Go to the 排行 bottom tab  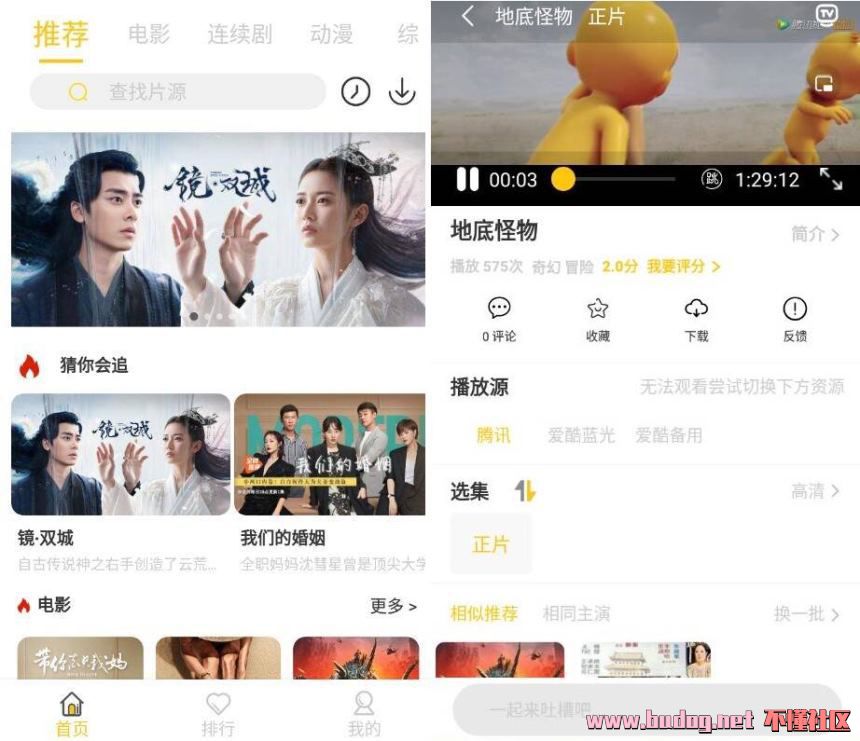(x=218, y=714)
